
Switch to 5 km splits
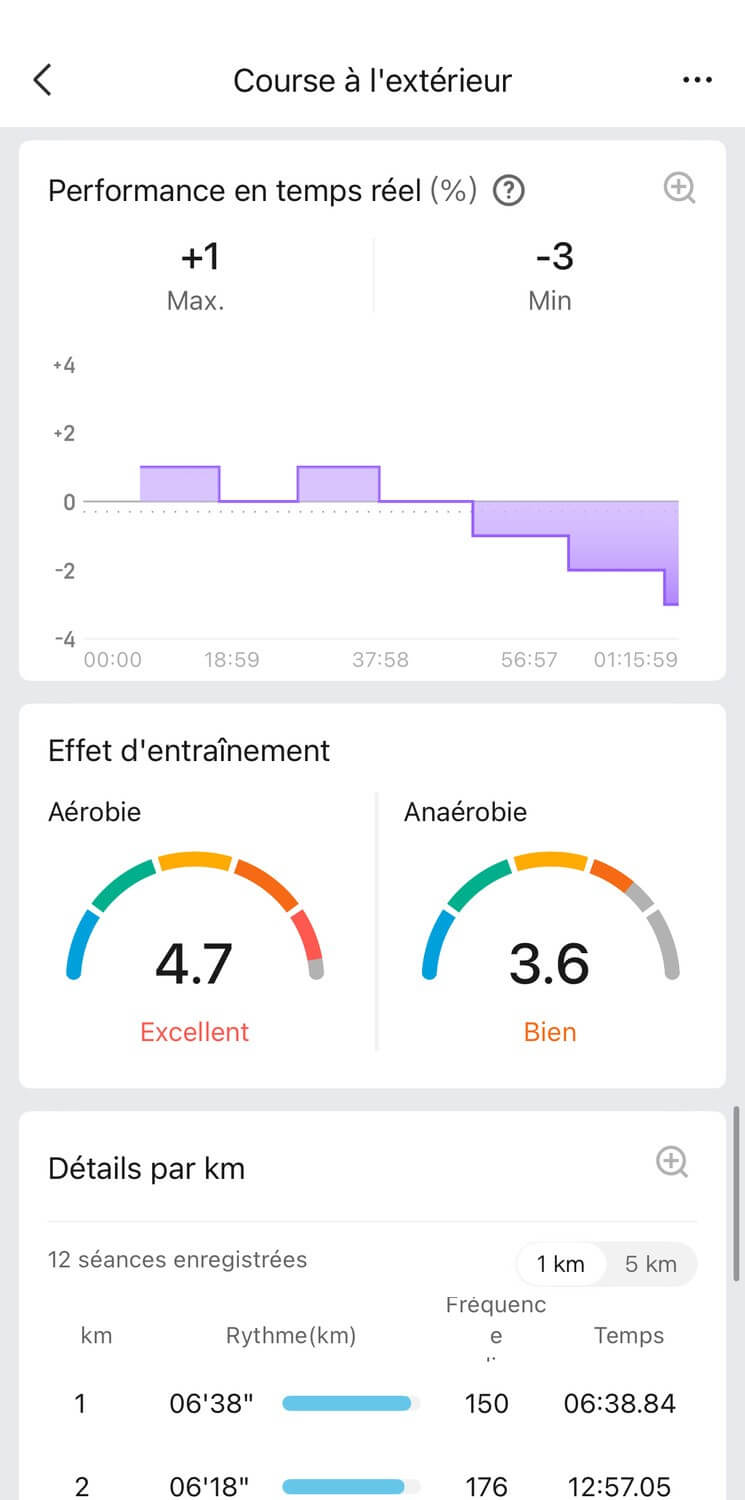pos(651,1264)
